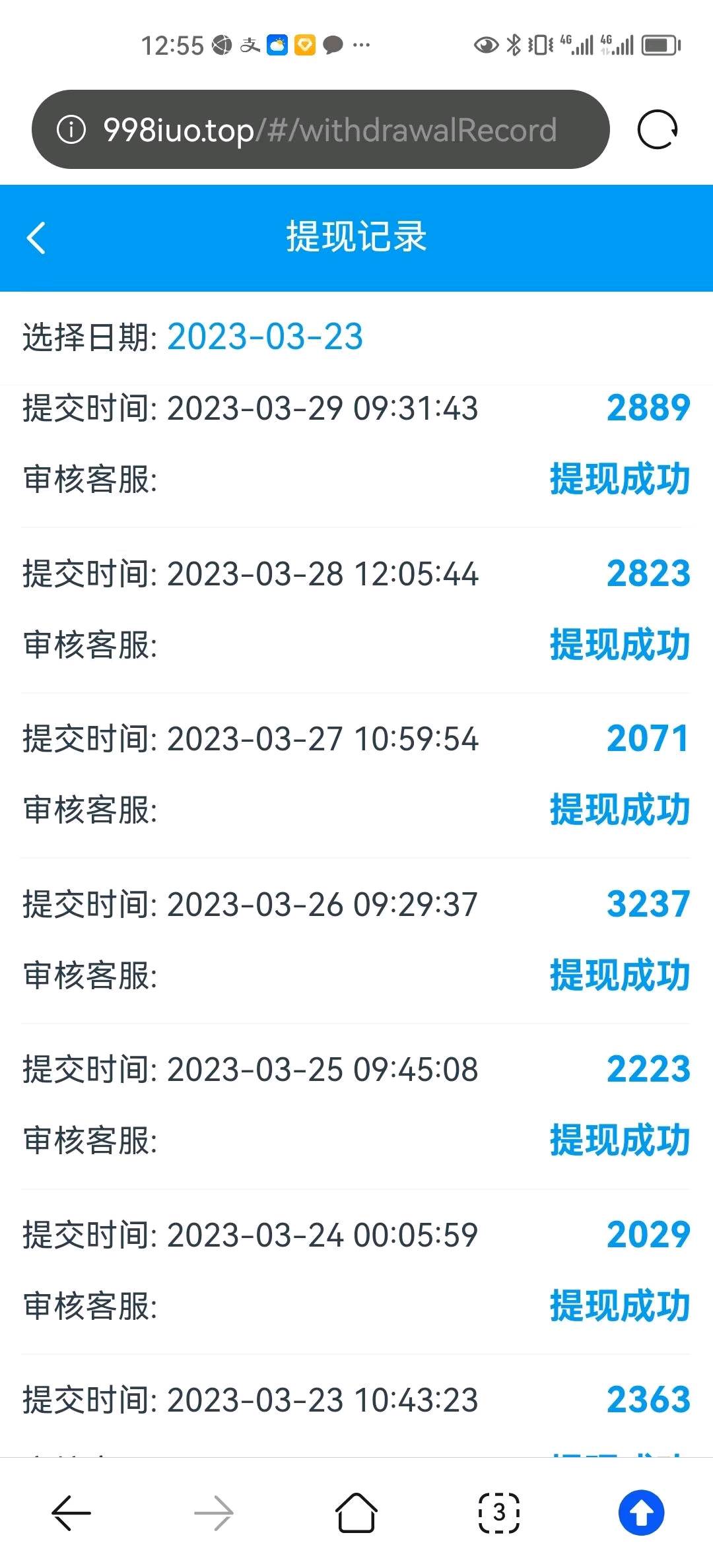Go back from the 提现记录 page
Screen dimensions: 713x1568
36,238
